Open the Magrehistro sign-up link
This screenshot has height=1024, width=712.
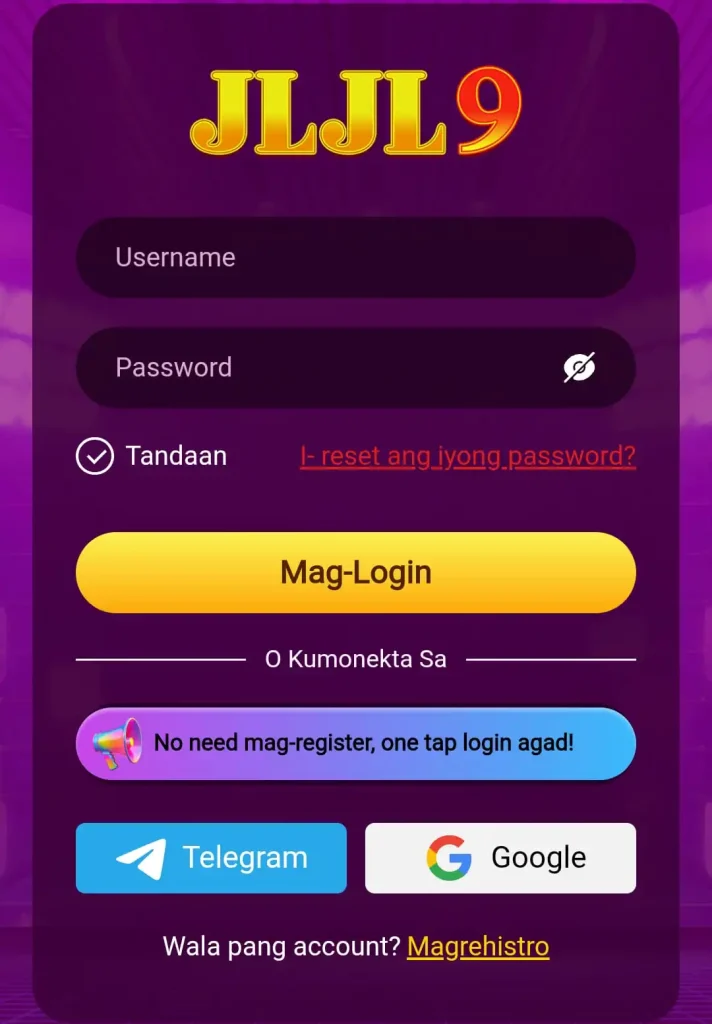[478, 946]
